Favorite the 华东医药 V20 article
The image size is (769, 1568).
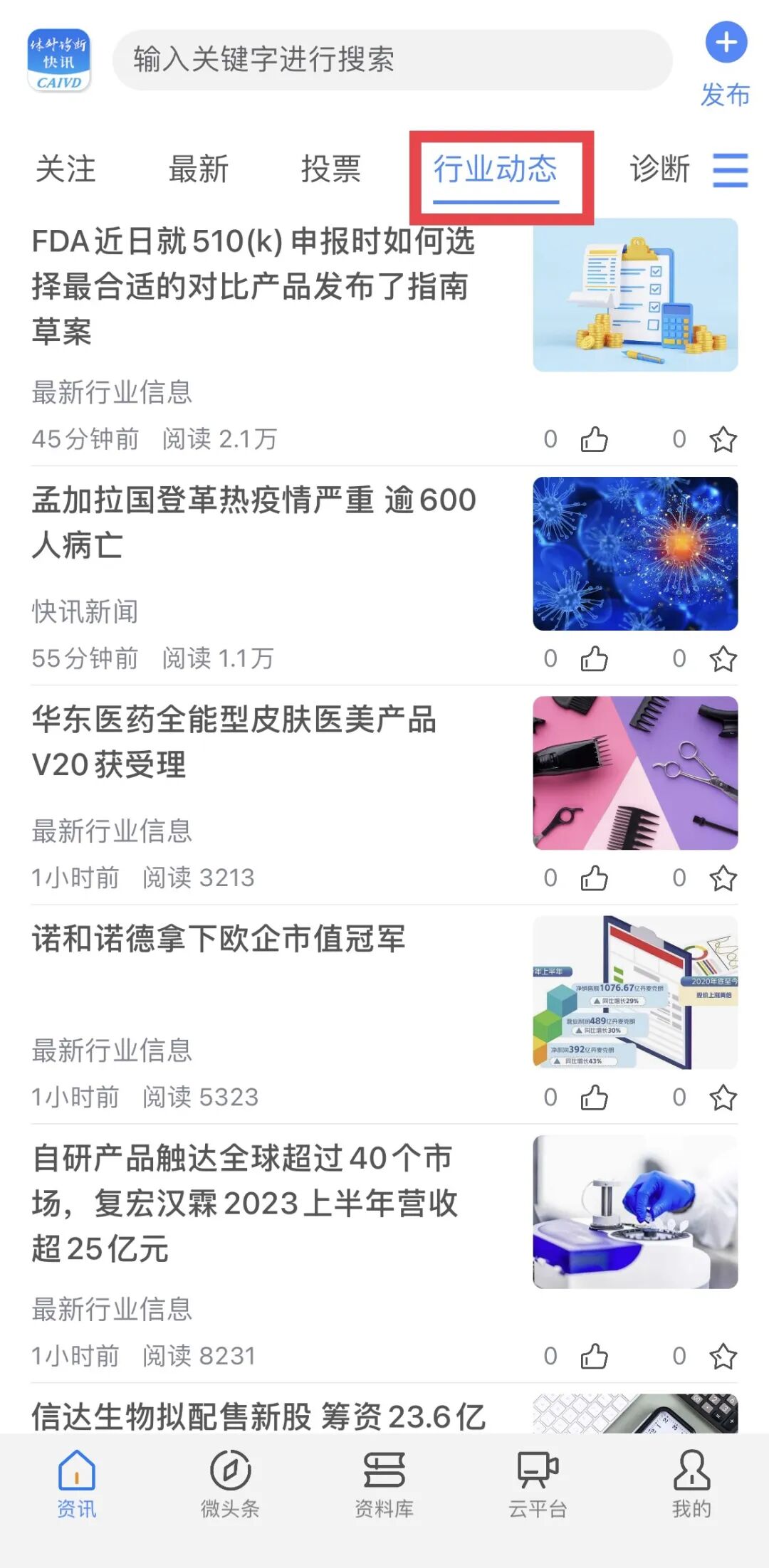point(723,878)
